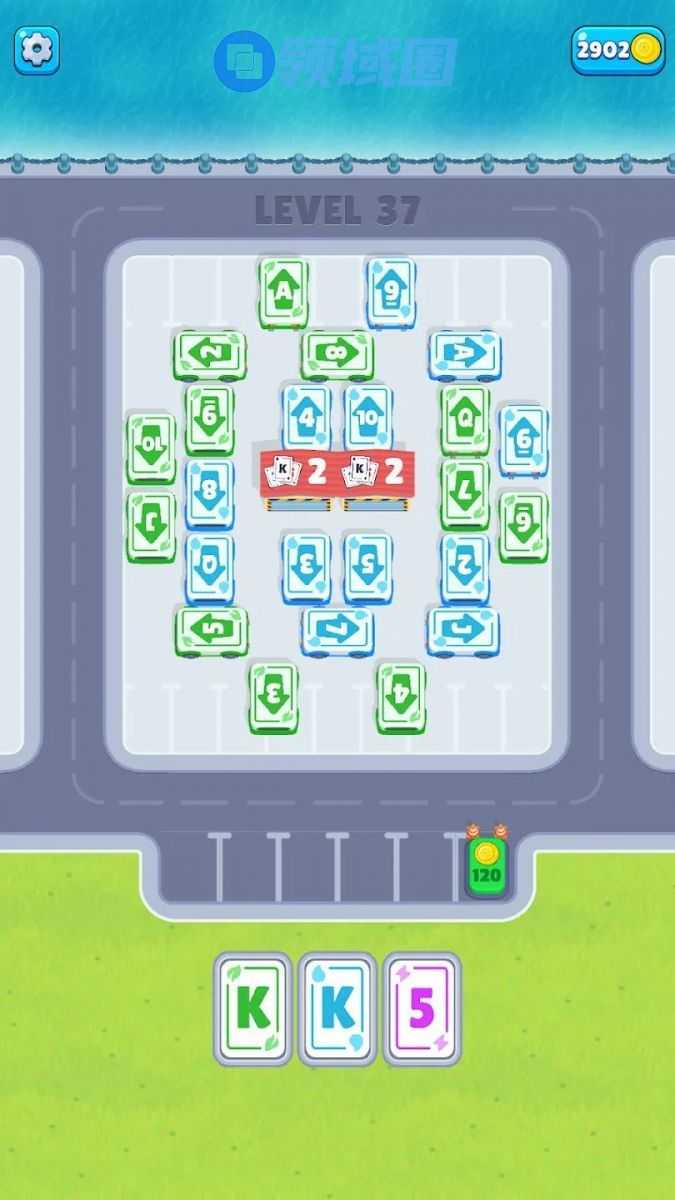The height and width of the screenshot is (1200, 675).
Task: Open the settings gear
Action: click(x=36, y=49)
